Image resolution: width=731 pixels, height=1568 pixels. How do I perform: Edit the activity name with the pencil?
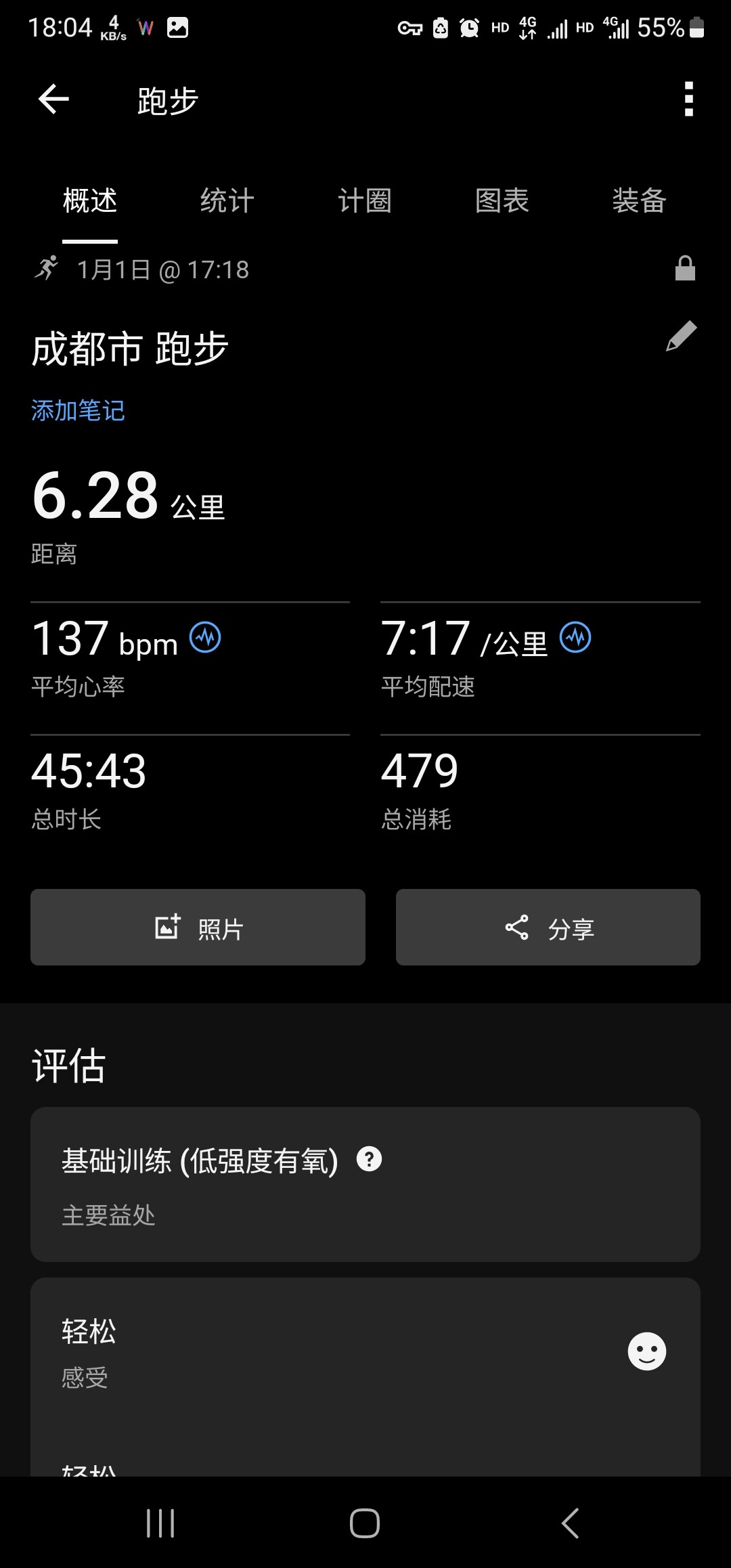(x=681, y=336)
